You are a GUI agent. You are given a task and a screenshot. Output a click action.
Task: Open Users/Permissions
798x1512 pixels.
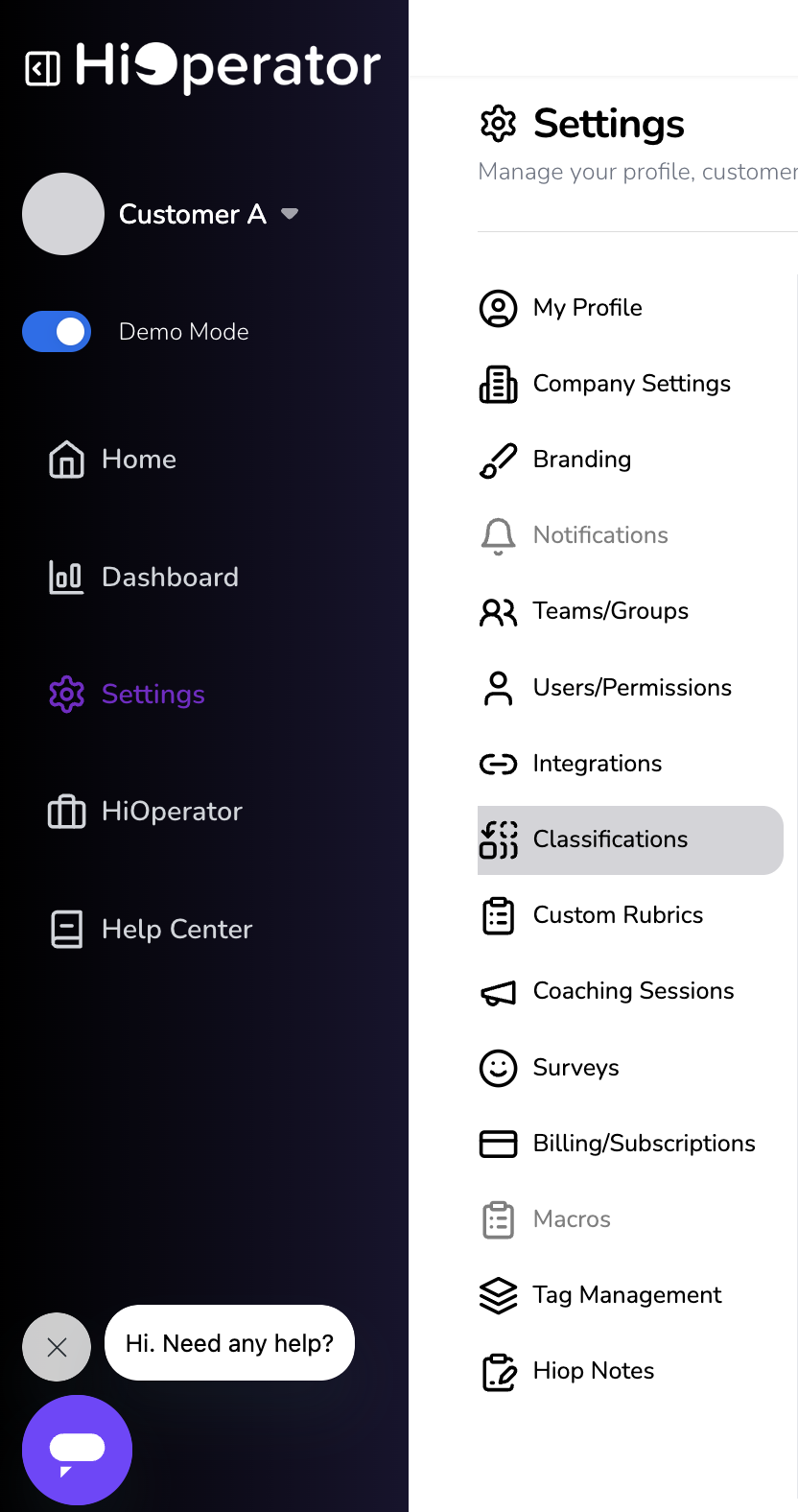point(632,688)
